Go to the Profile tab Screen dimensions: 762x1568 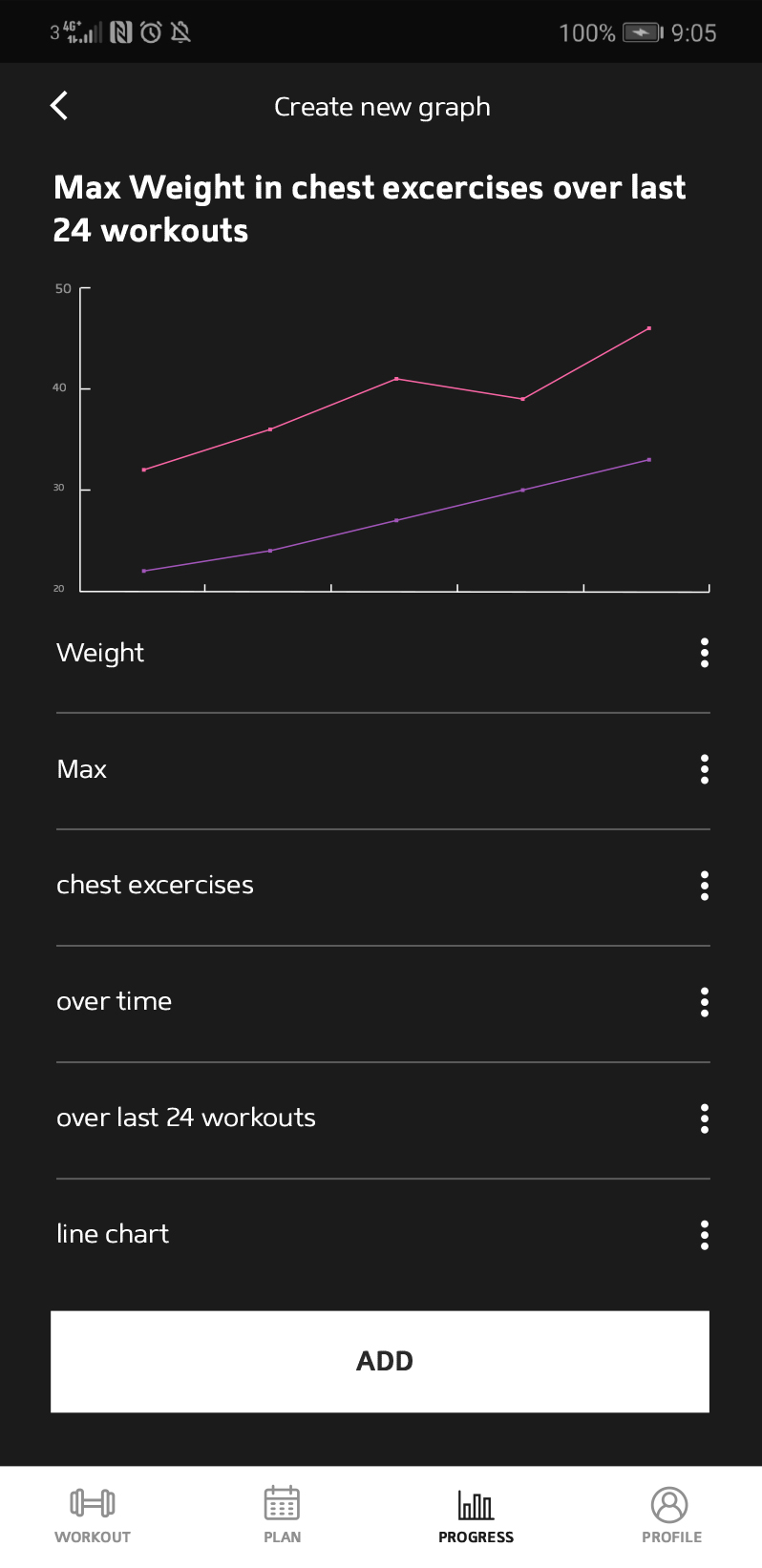[671, 1516]
